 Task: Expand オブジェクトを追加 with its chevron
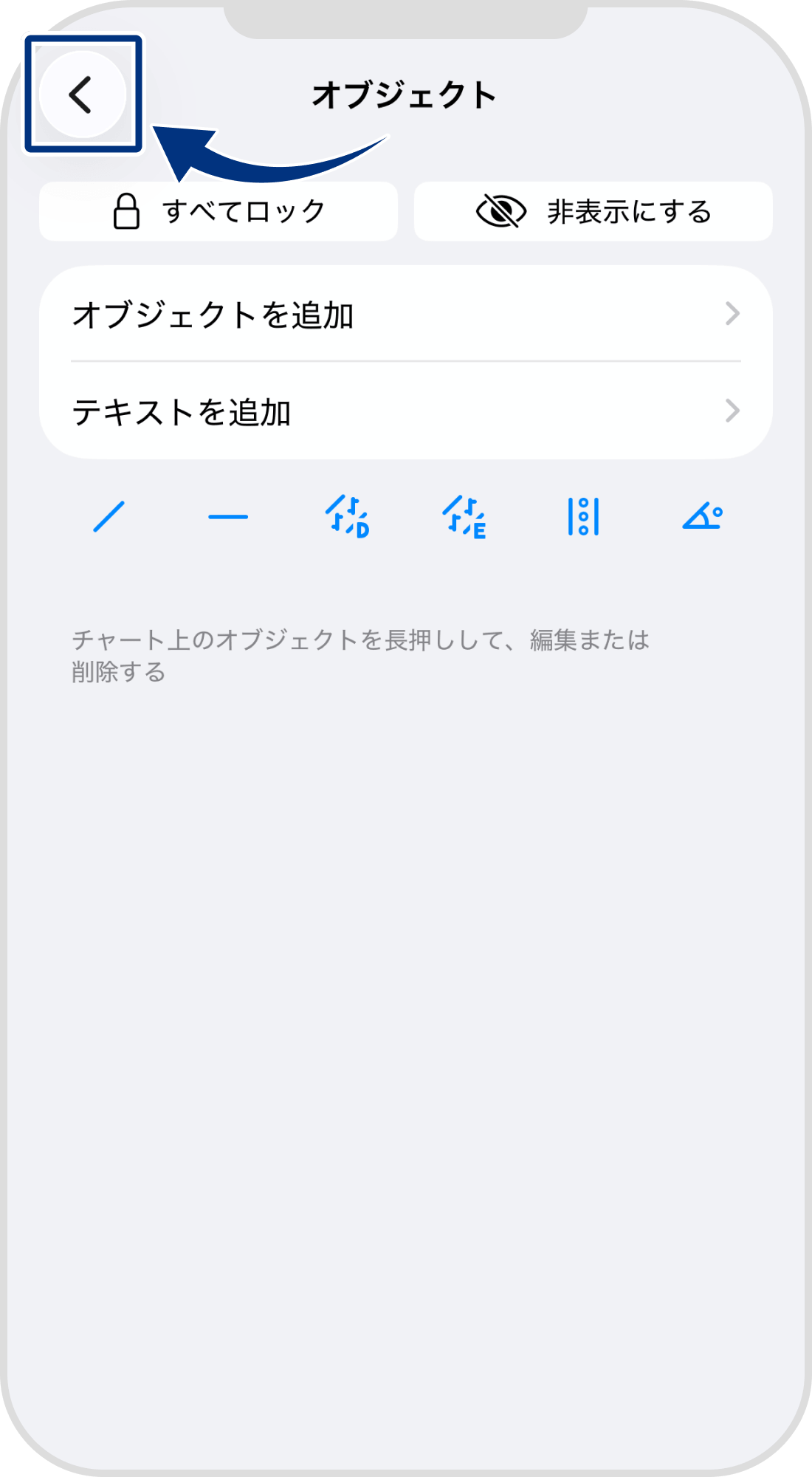tap(733, 314)
